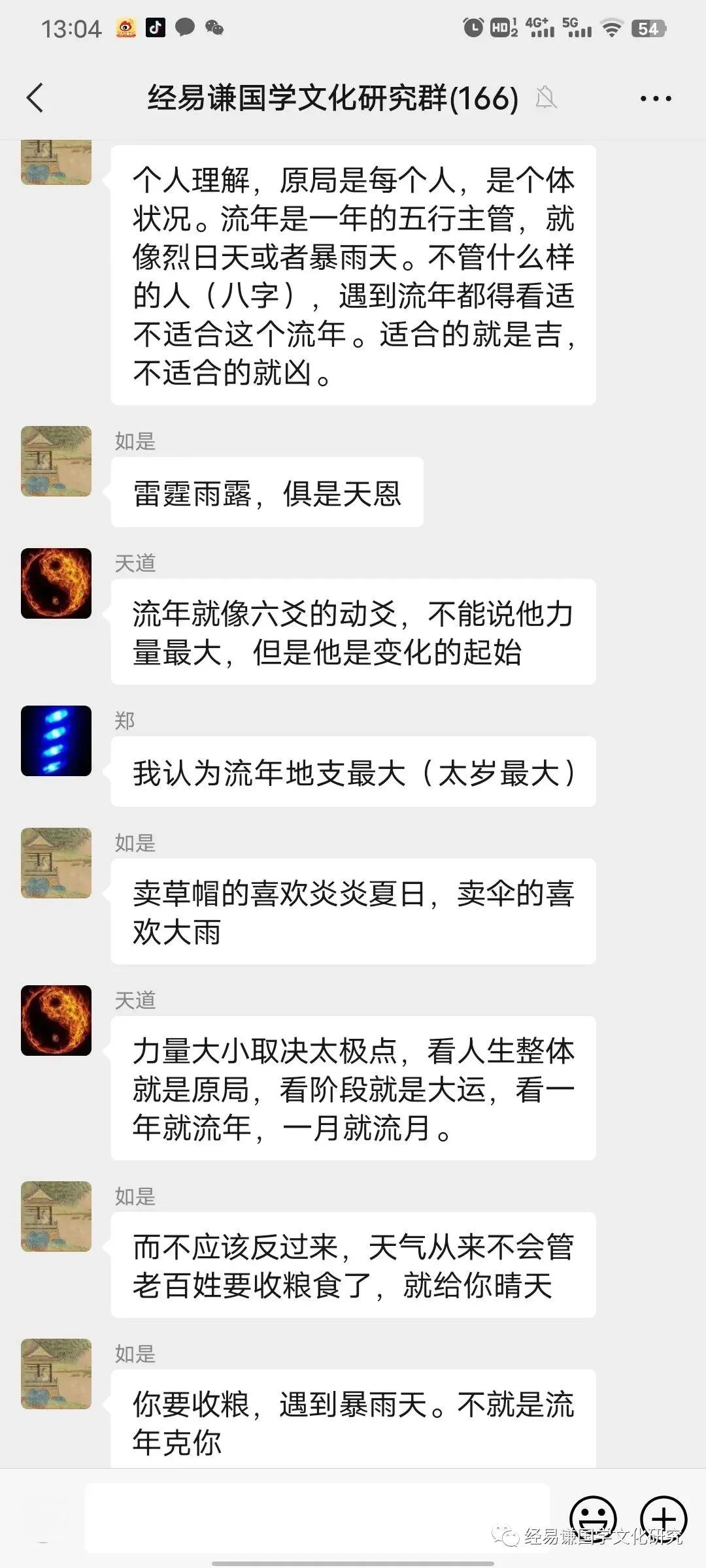Tap the alarm clock status bar icon
The width and height of the screenshot is (706, 1568).
[x=473, y=26]
